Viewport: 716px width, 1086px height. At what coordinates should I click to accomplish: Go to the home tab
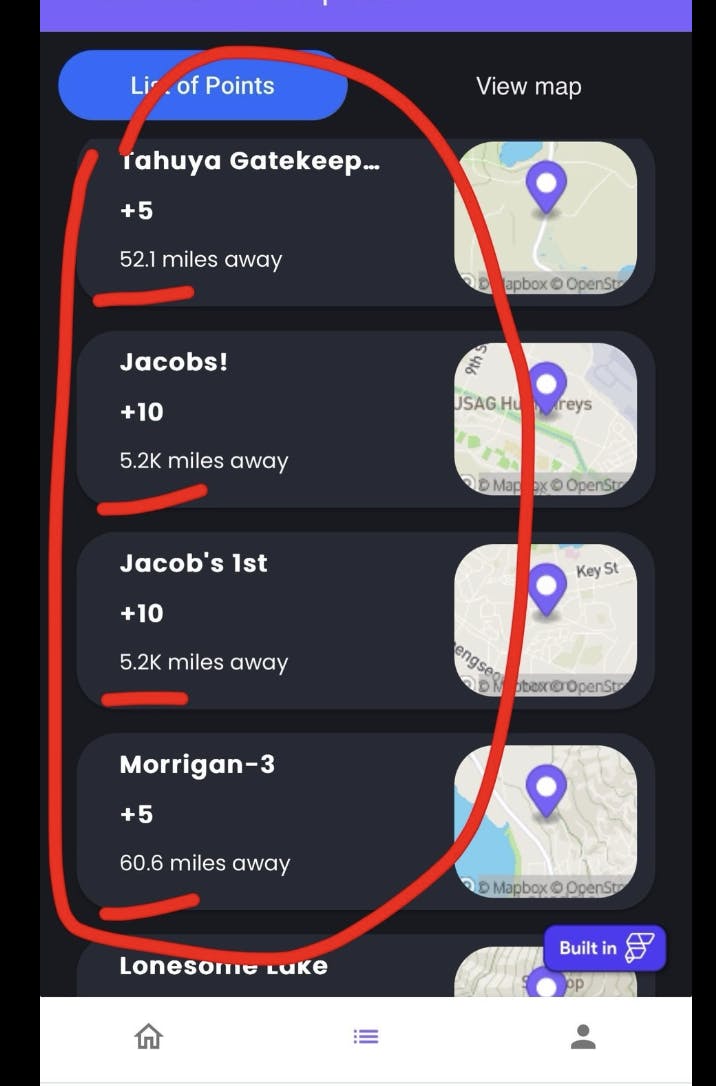148,1037
